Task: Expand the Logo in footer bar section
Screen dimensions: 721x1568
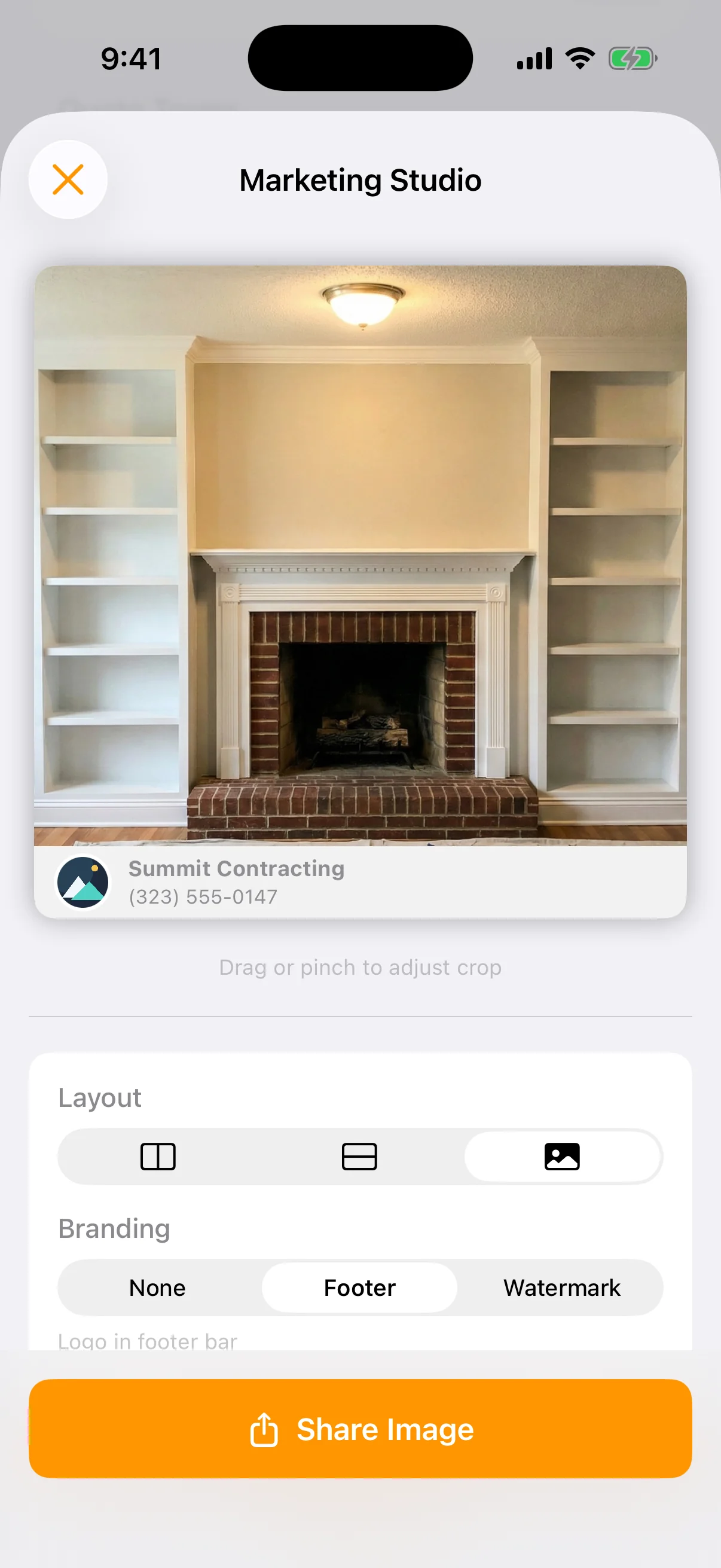Action: pyautogui.click(x=148, y=1340)
